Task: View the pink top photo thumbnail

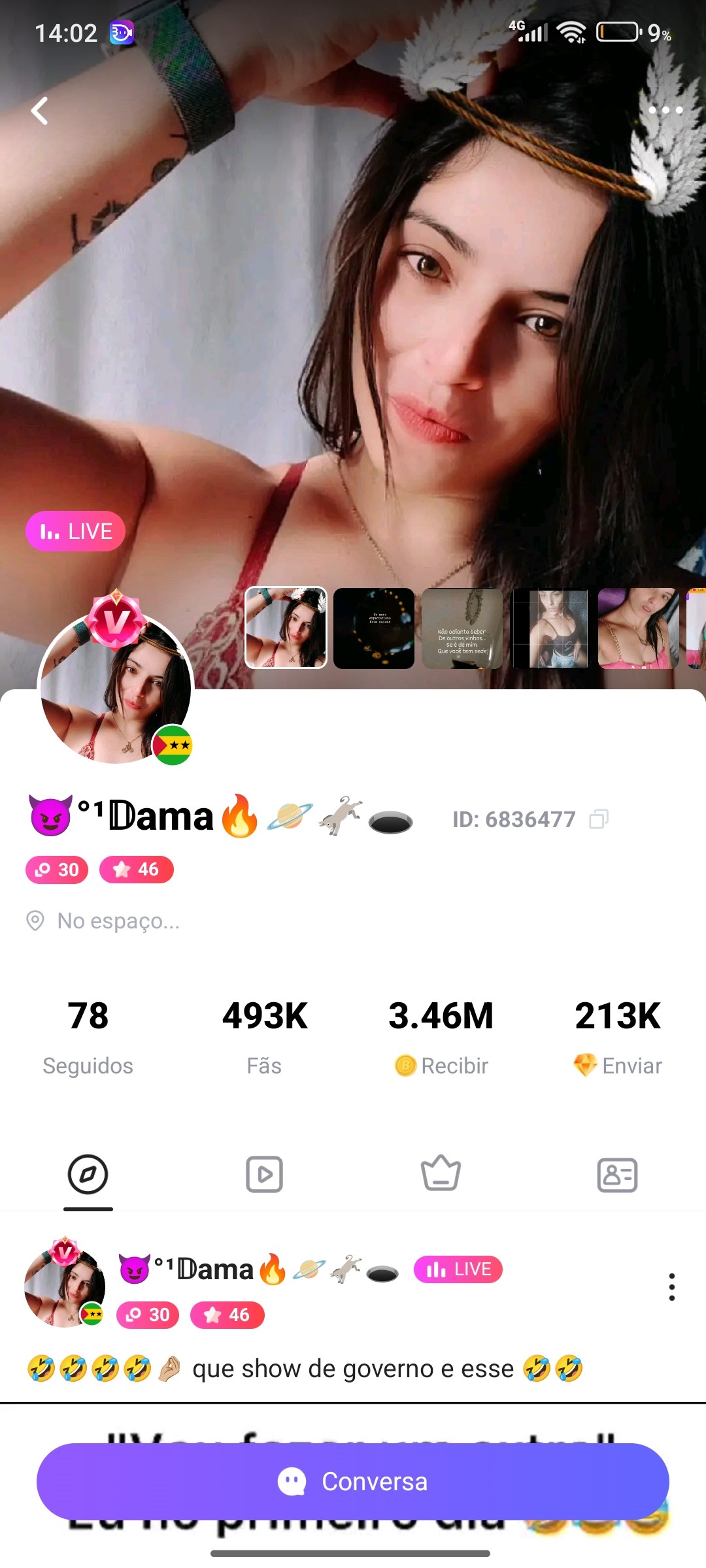Action: [x=639, y=628]
